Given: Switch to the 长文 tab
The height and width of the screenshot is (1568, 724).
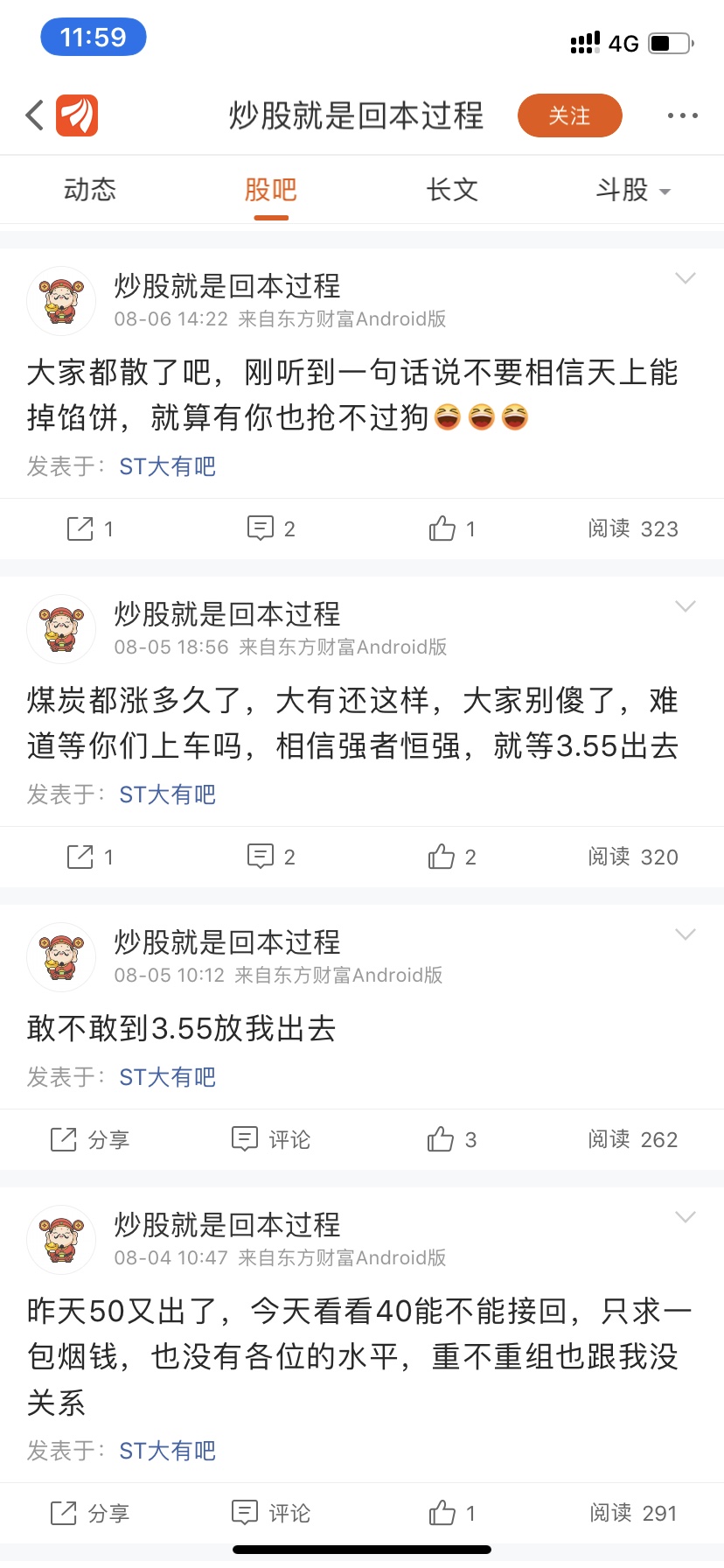Looking at the screenshot, I should pos(452,189).
